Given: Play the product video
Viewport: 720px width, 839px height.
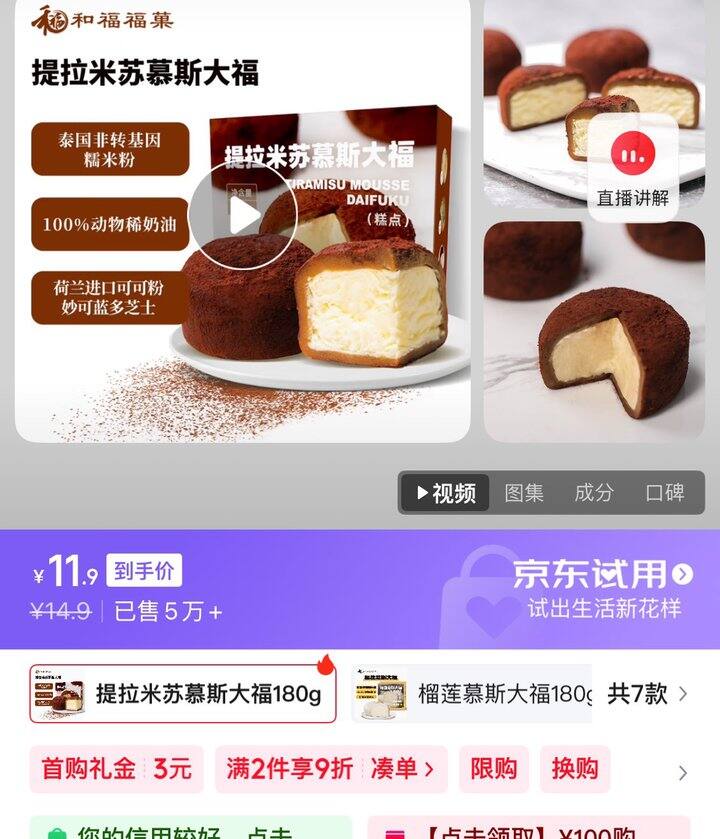Looking at the screenshot, I should 242,214.
